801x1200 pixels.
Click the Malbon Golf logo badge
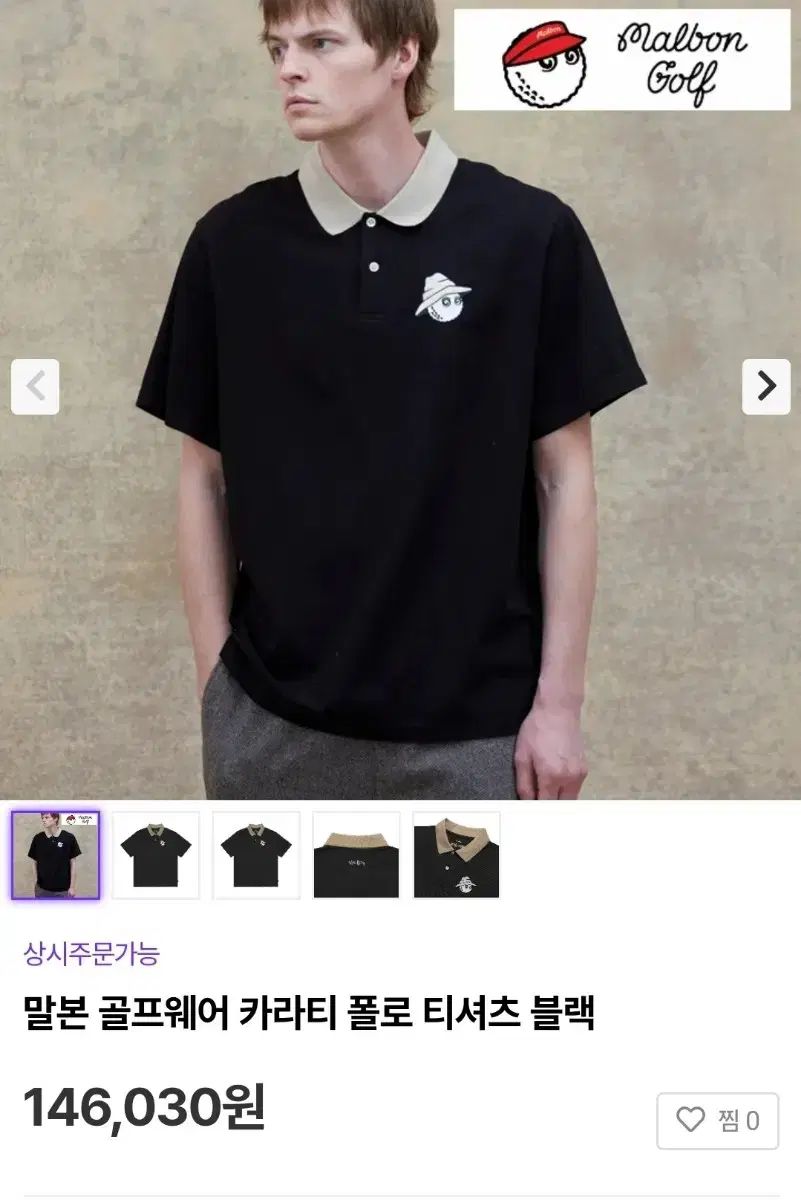coord(620,60)
